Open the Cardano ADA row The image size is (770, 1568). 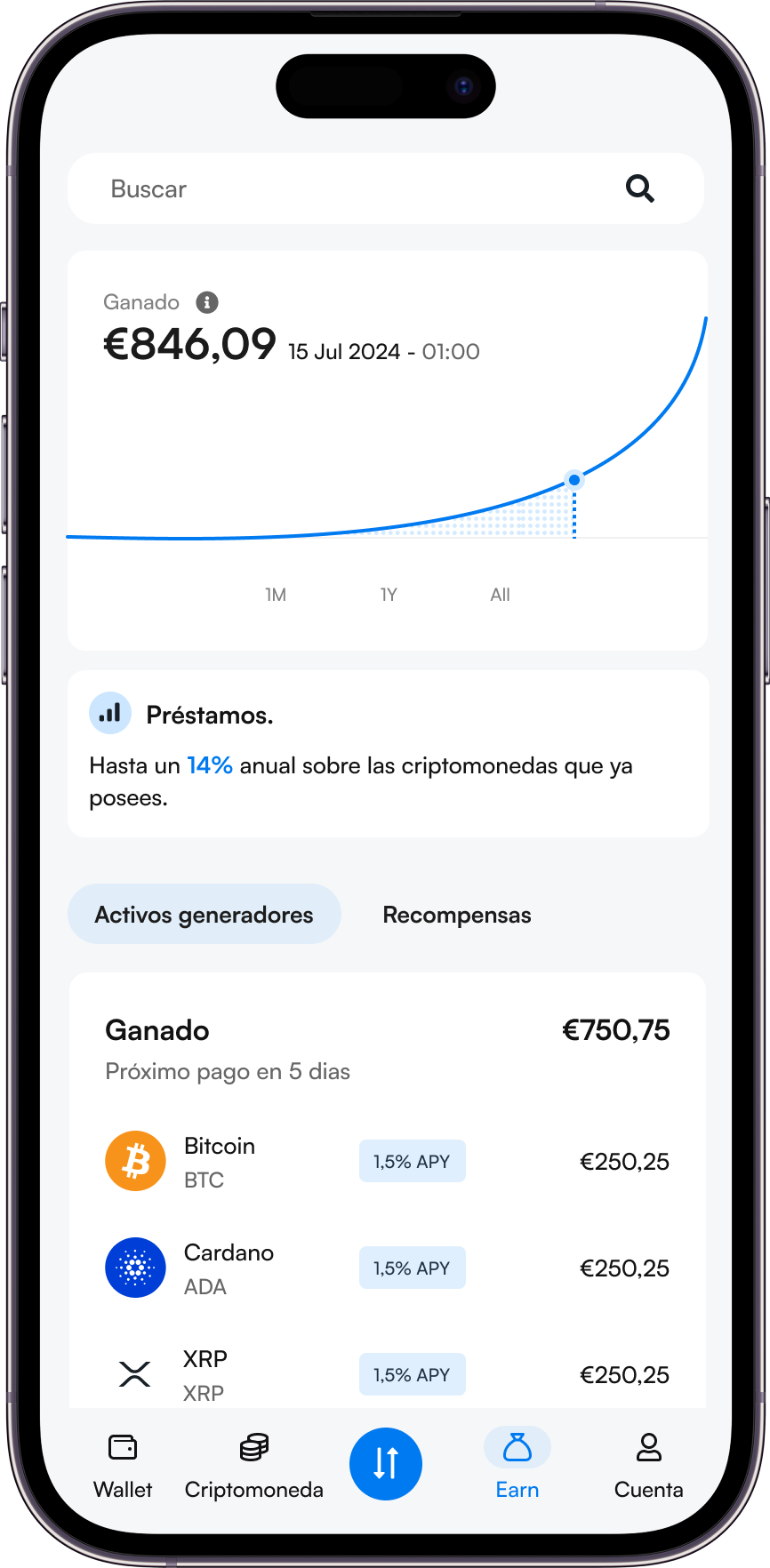click(387, 1268)
